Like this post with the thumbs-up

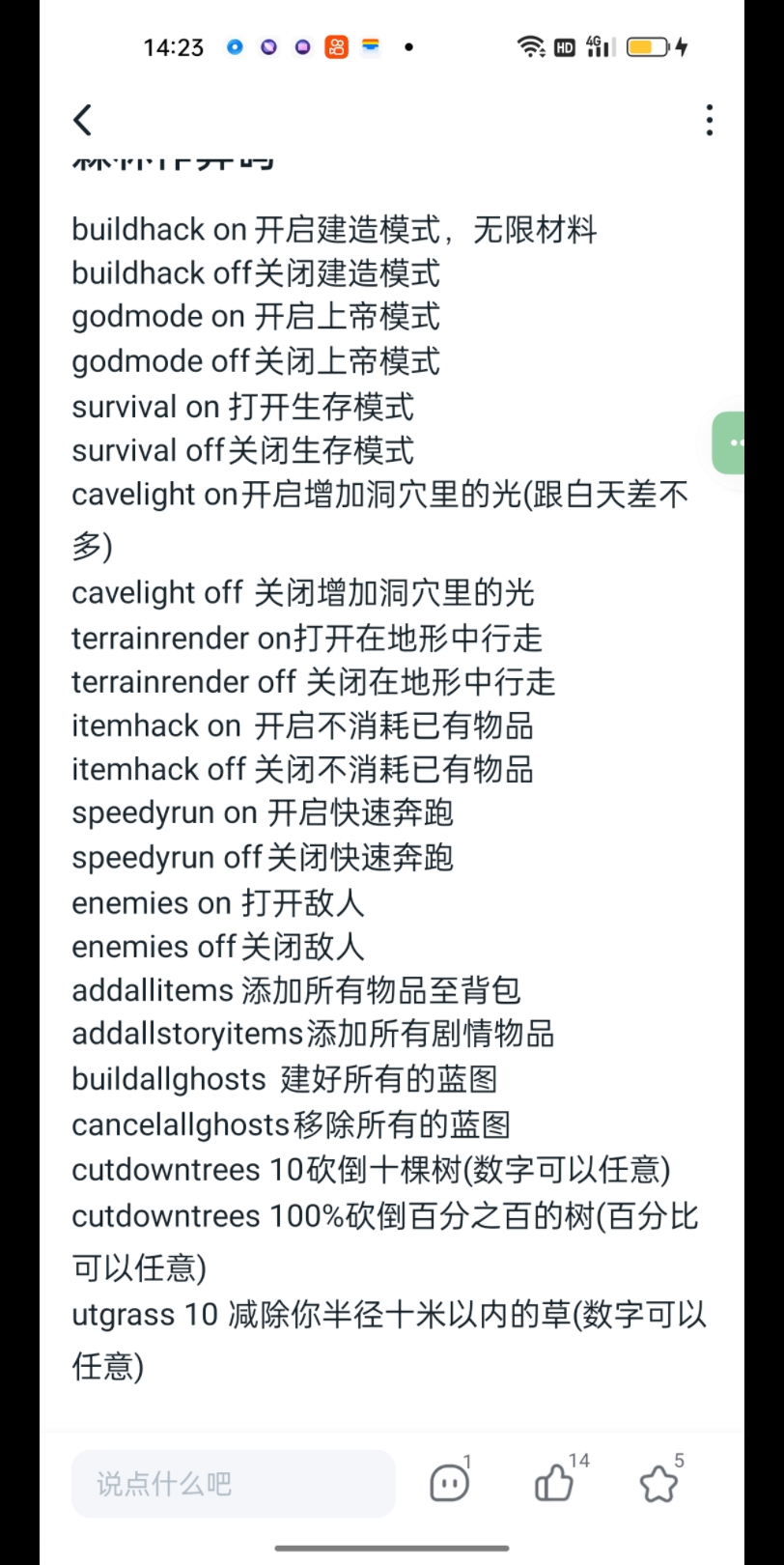[x=554, y=1483]
